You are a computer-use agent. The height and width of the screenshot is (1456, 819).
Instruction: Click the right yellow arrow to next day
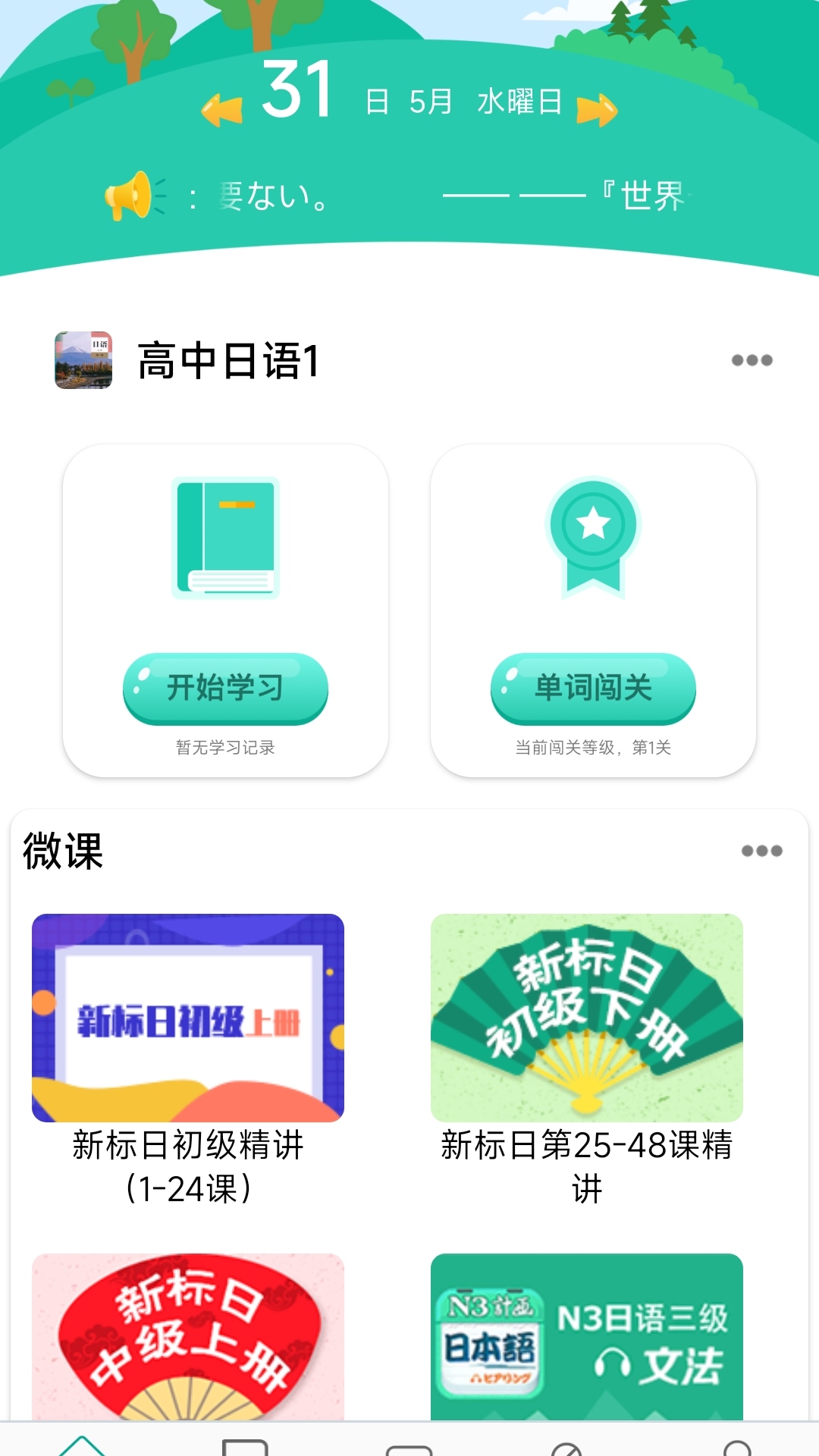tap(598, 110)
